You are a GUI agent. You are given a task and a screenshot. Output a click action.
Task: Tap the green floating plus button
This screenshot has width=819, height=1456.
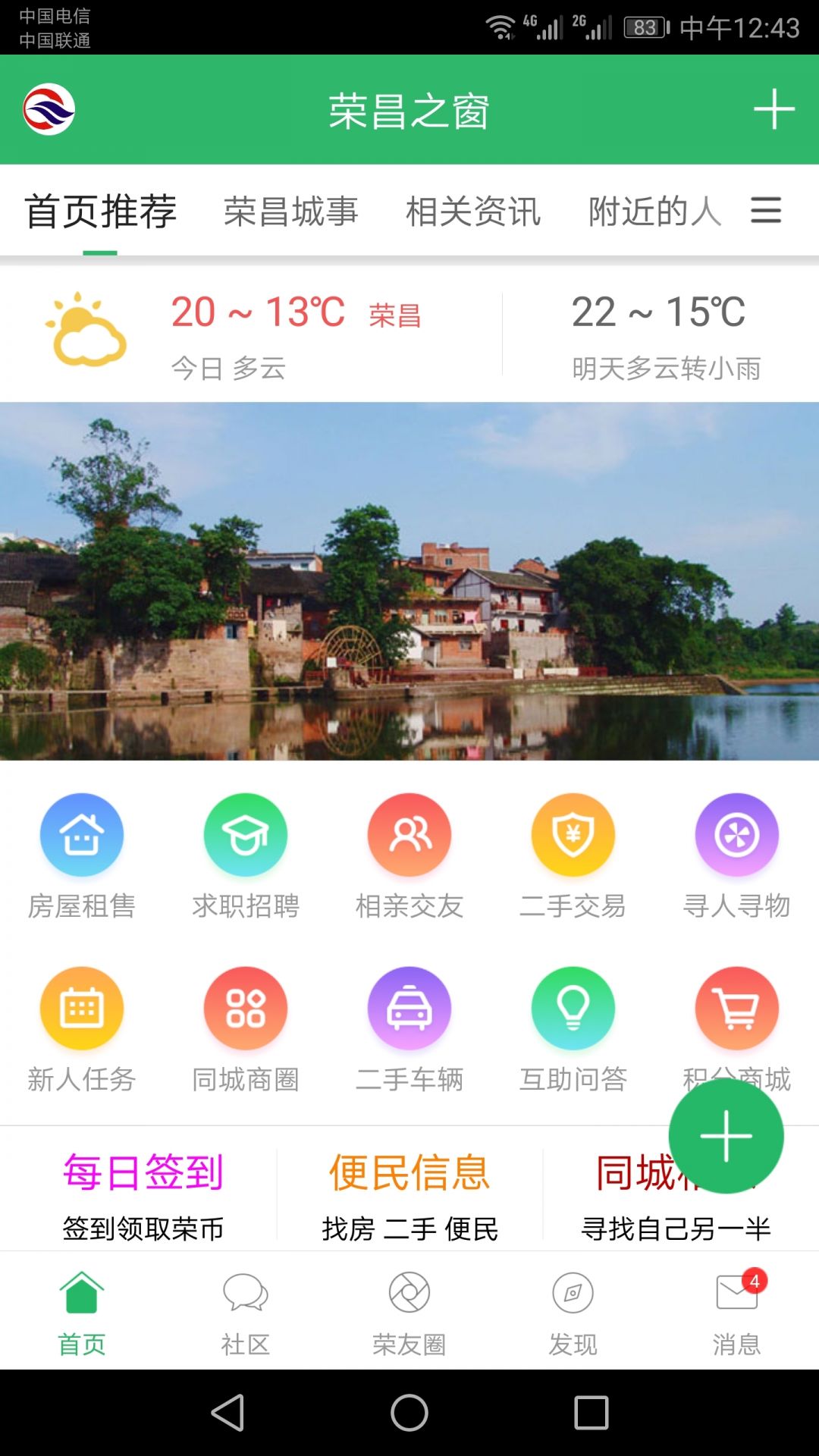[726, 1135]
